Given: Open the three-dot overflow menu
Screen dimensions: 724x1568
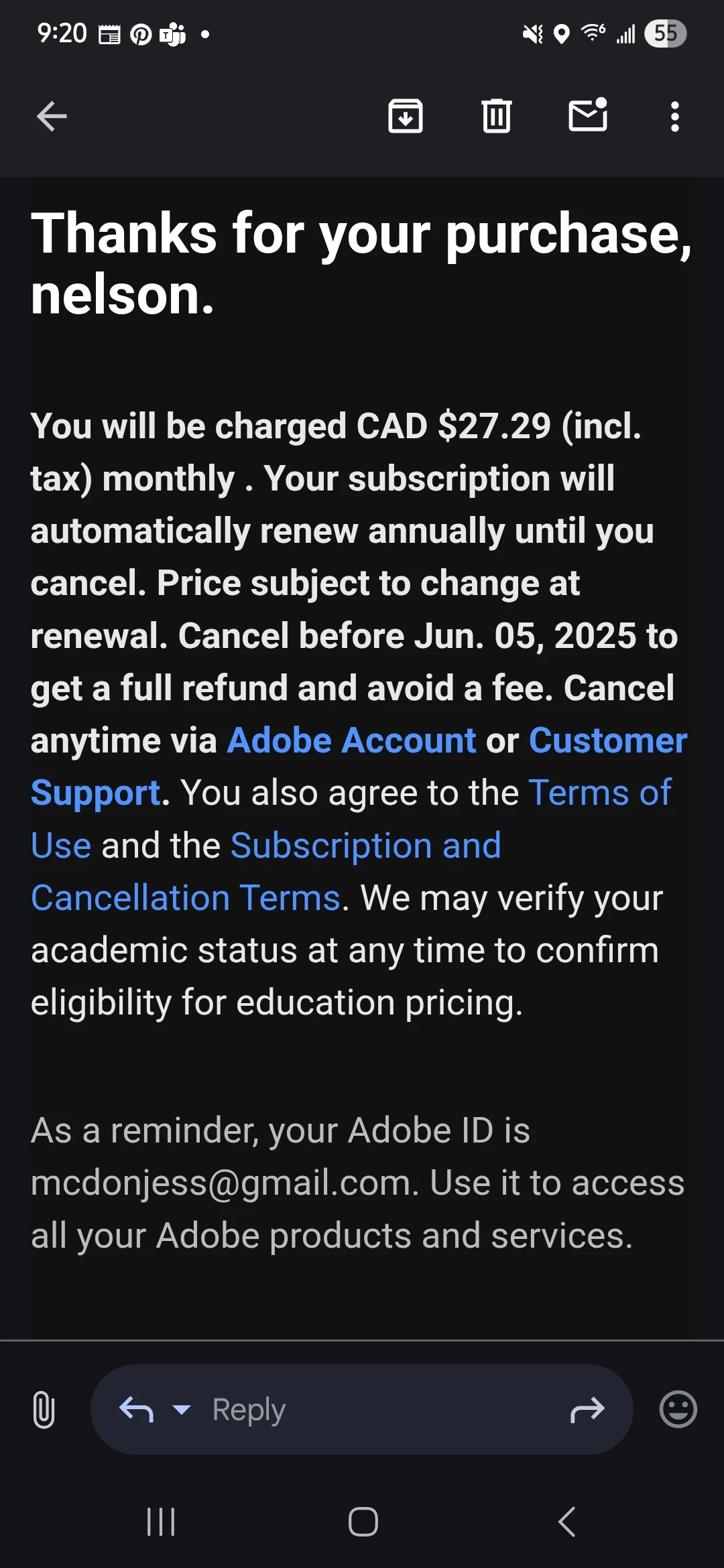Looking at the screenshot, I should (675, 117).
